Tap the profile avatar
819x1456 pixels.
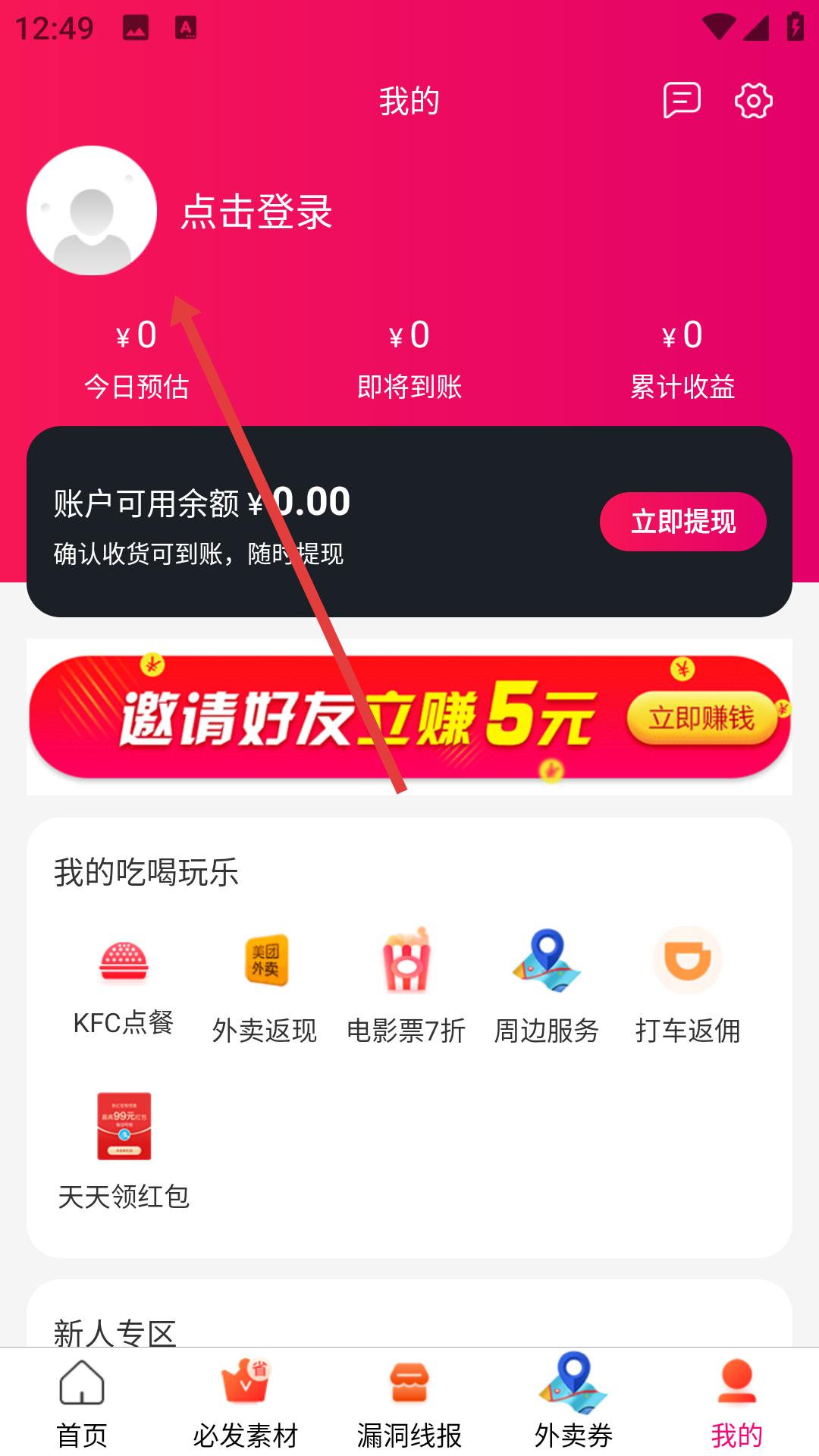[92, 210]
